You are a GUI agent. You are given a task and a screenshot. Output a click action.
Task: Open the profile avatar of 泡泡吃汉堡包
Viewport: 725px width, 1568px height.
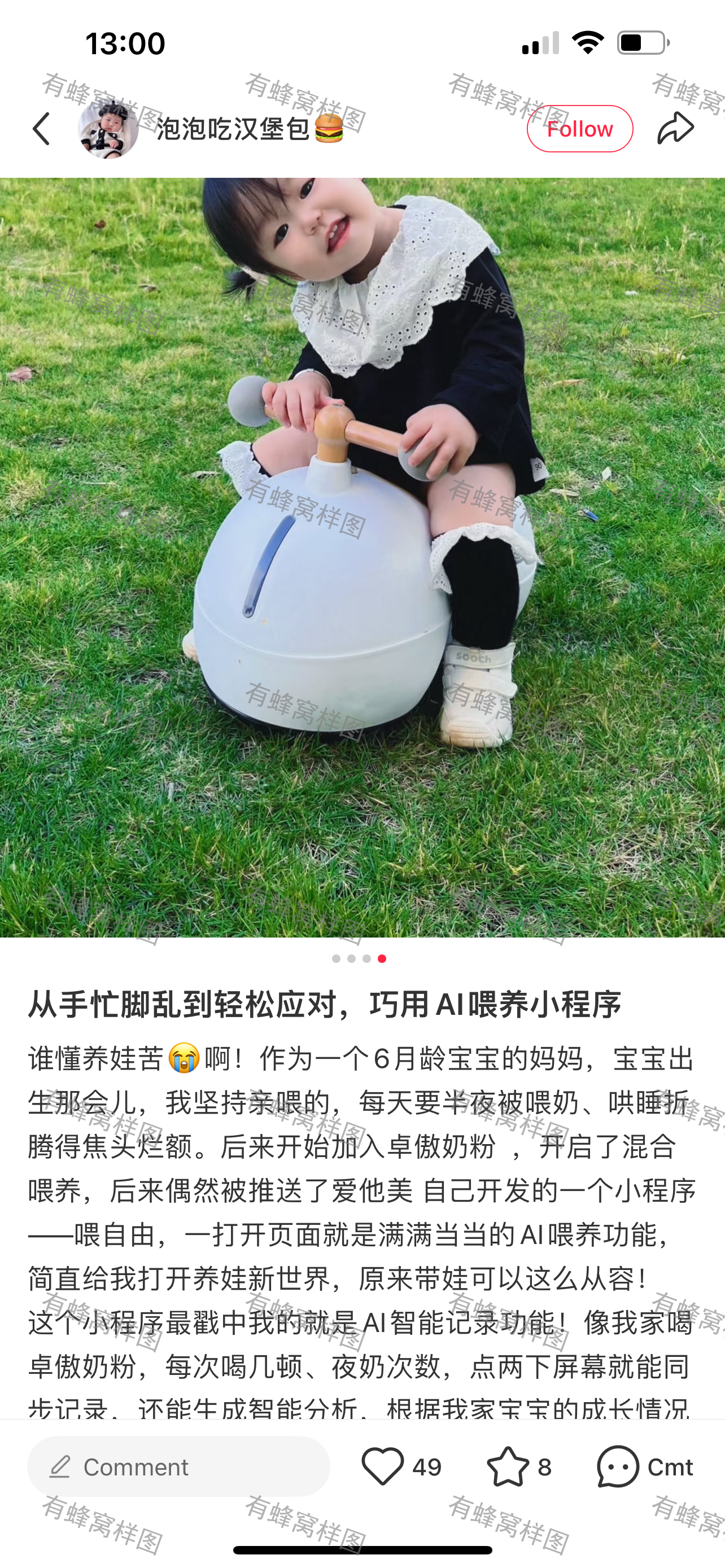tap(108, 129)
